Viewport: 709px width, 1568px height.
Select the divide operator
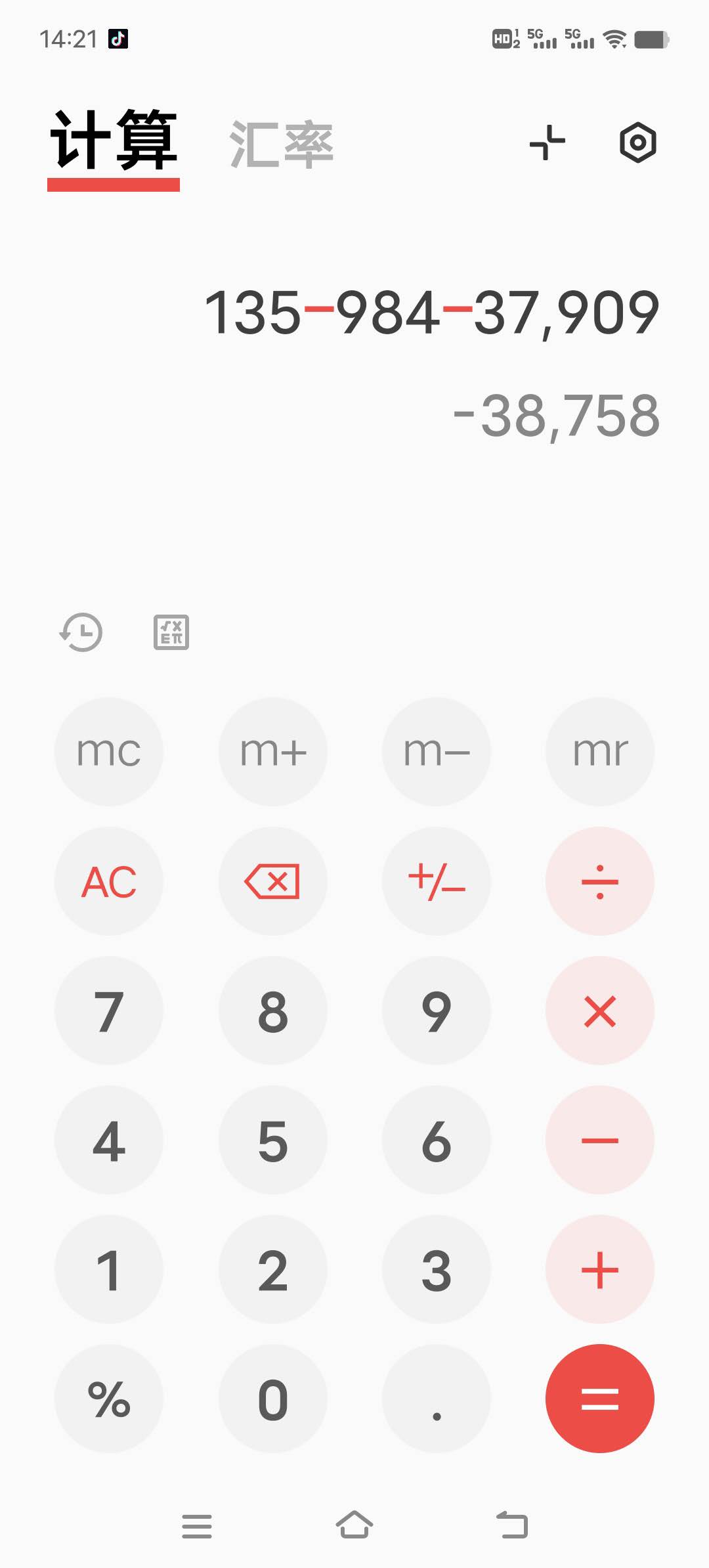(x=600, y=881)
